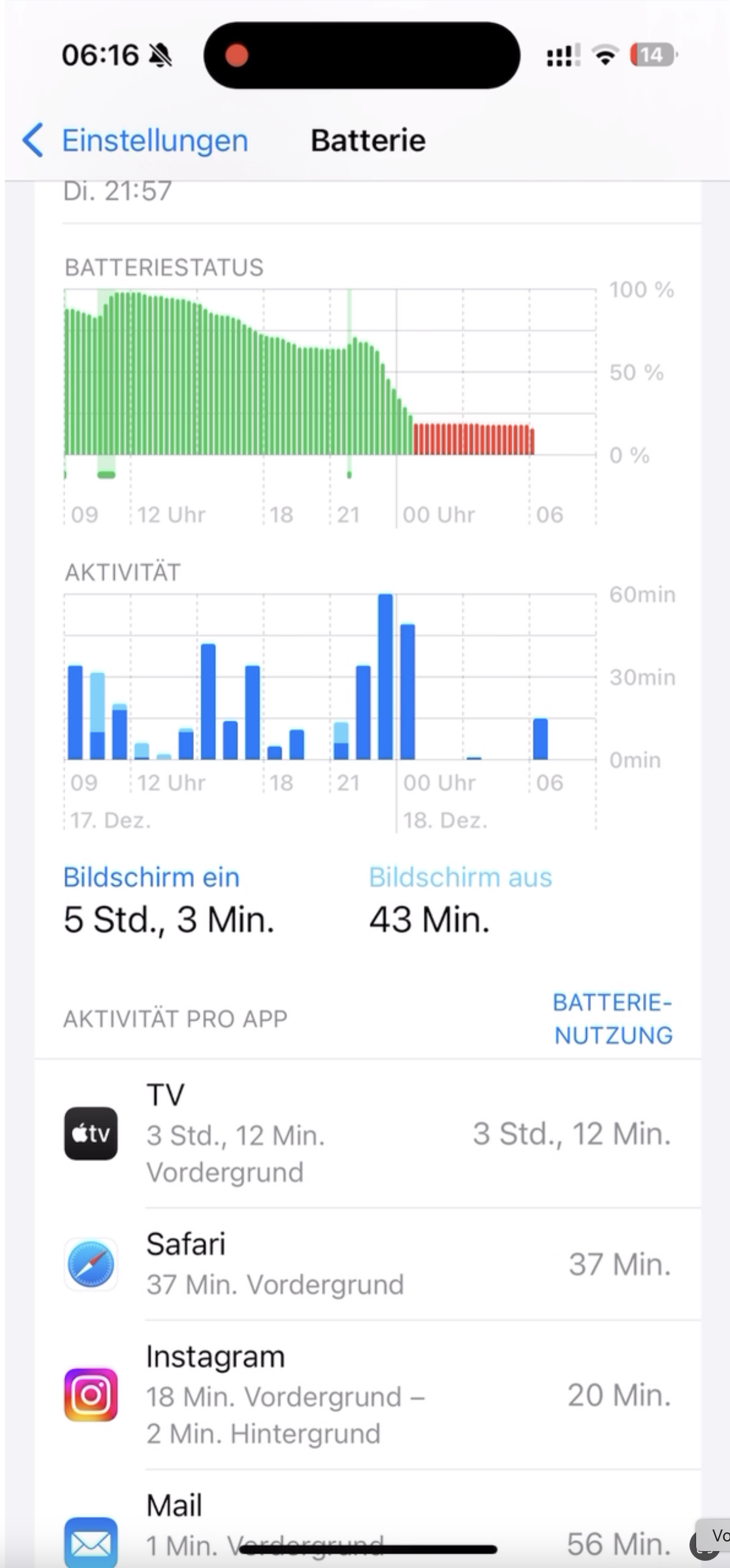Viewport: 730px width, 1568px height.
Task: Open Safari activity row
Action: click(x=368, y=1264)
